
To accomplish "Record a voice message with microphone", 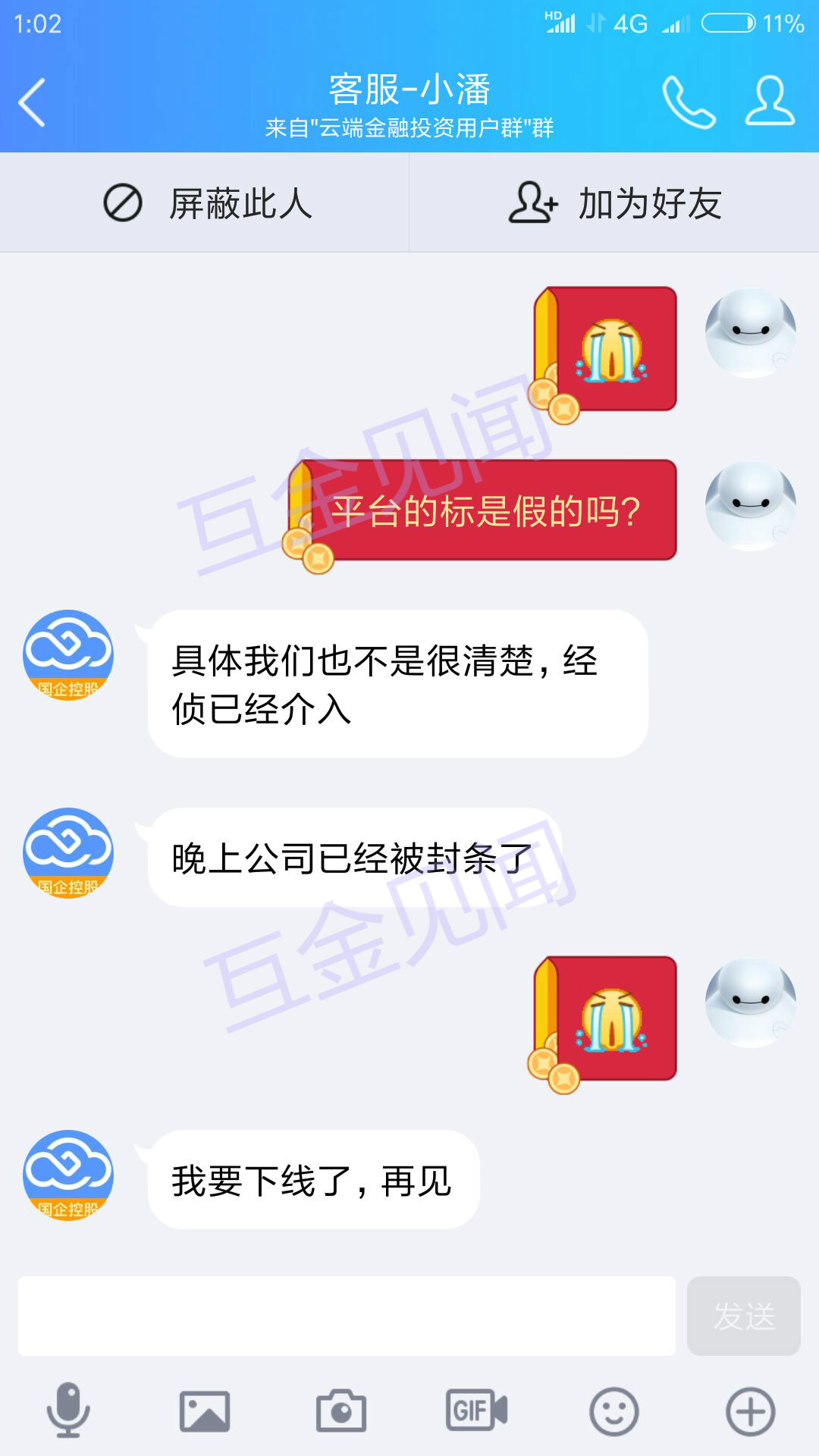I will (68, 1410).
